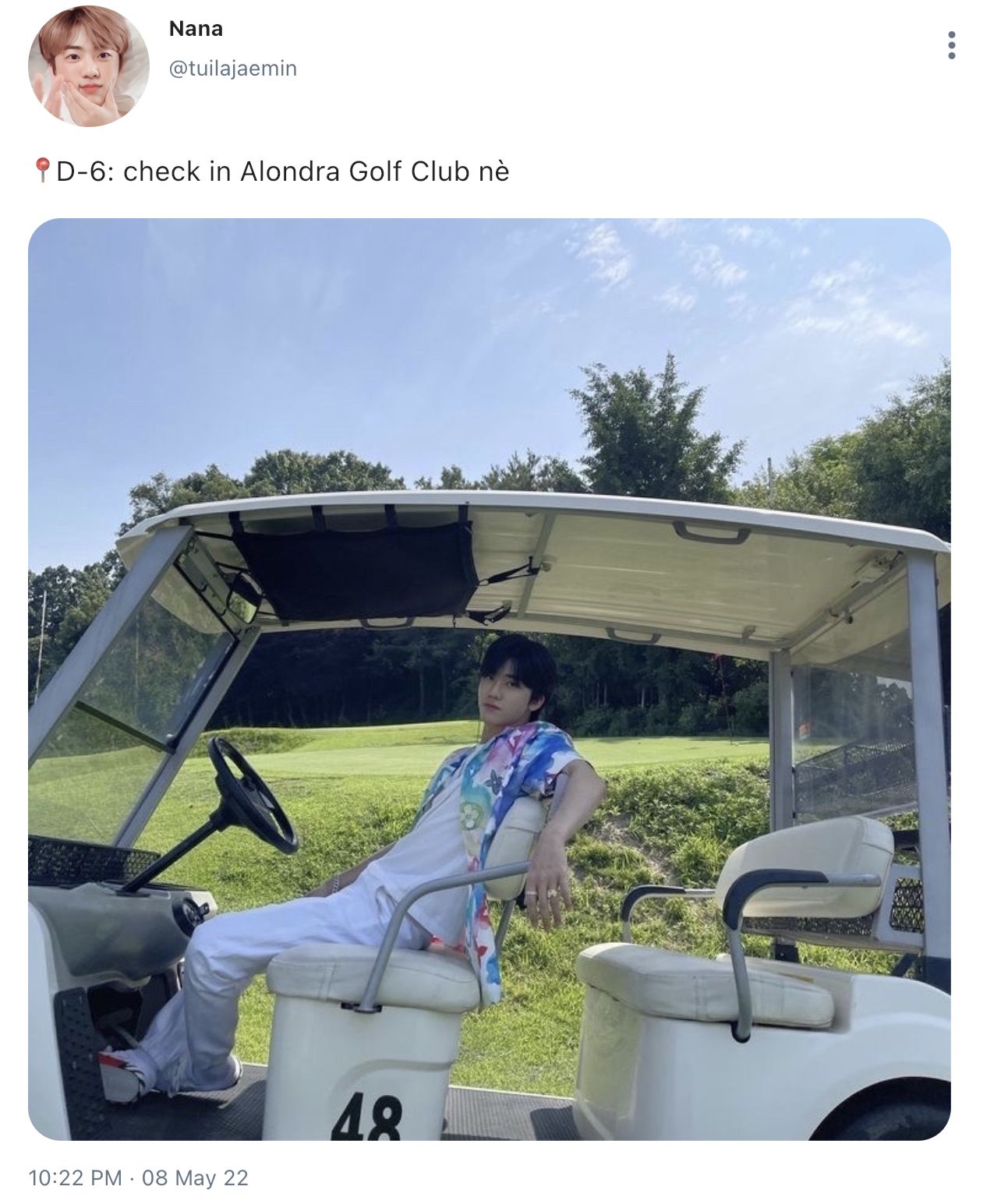Open the tweet's three-dot overflow menu

point(951,46)
